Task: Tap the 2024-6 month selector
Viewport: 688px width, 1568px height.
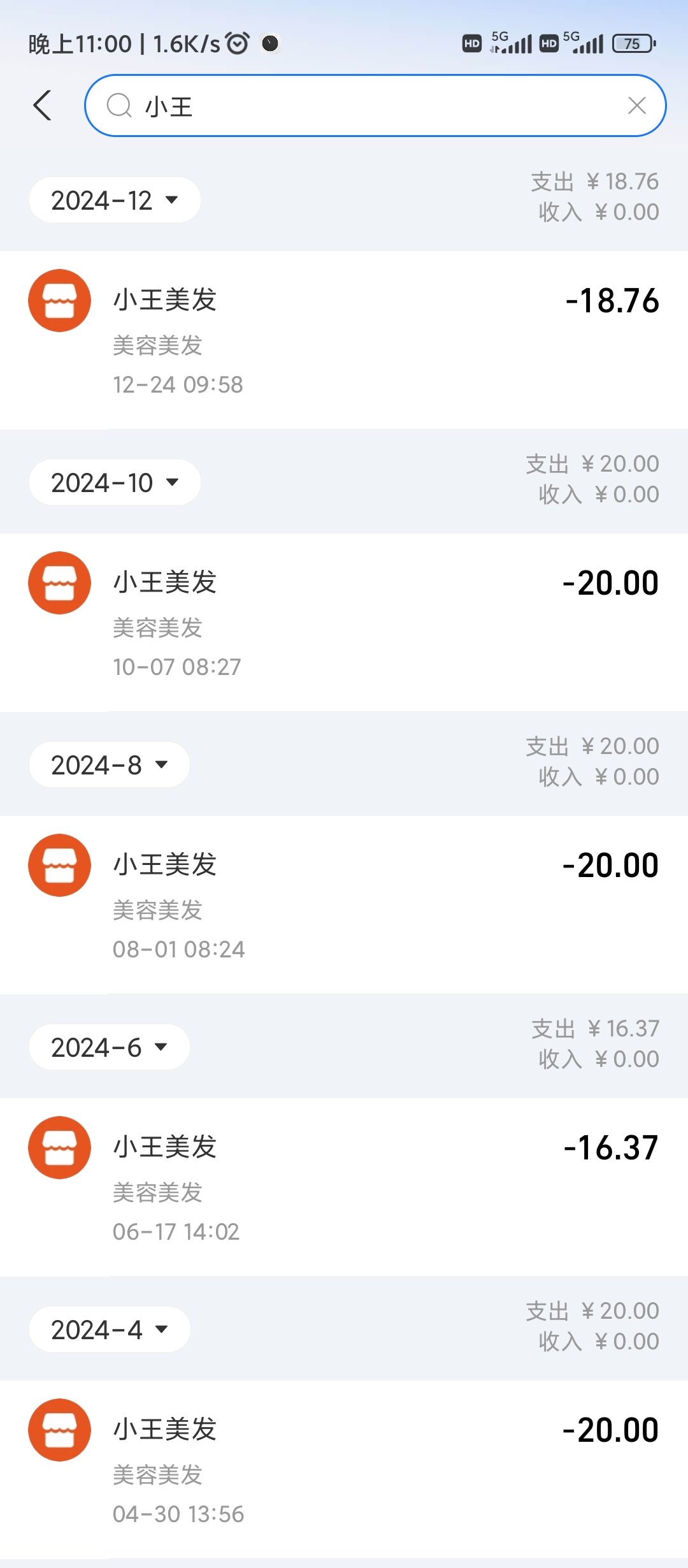Action: (110, 1047)
